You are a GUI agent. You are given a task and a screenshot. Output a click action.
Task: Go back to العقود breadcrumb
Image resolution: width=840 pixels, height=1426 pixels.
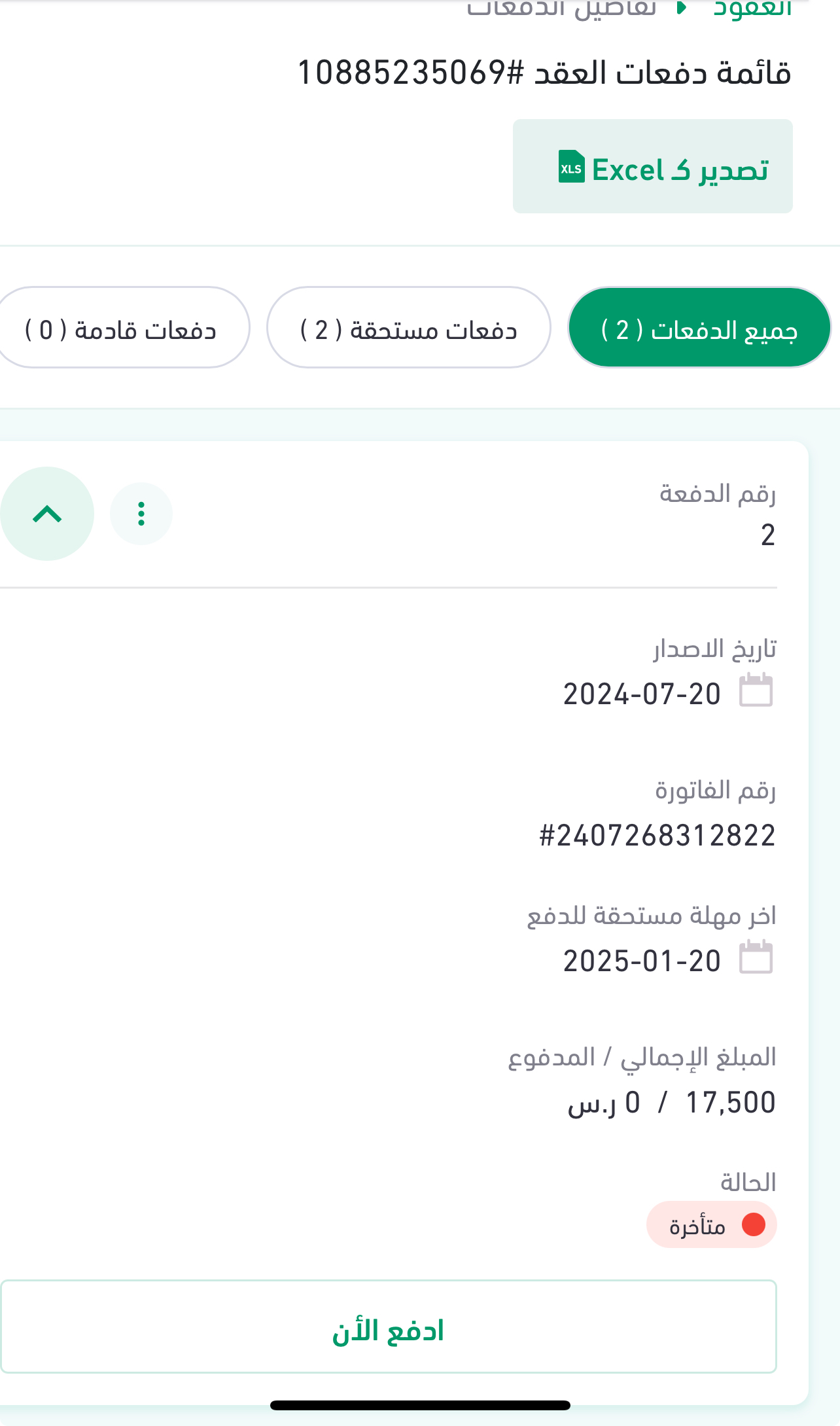(x=752, y=9)
